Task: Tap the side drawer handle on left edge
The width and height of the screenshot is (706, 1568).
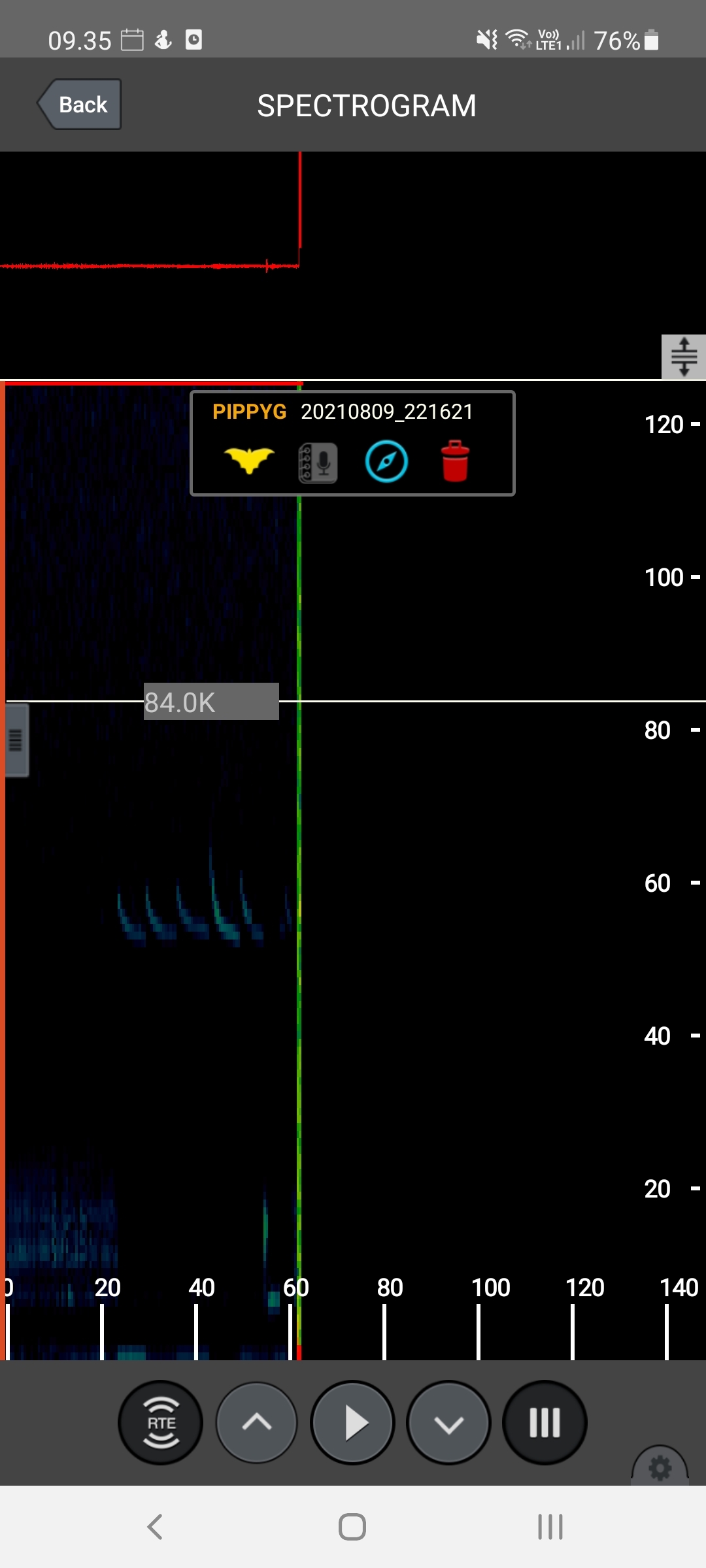Action: click(16, 740)
